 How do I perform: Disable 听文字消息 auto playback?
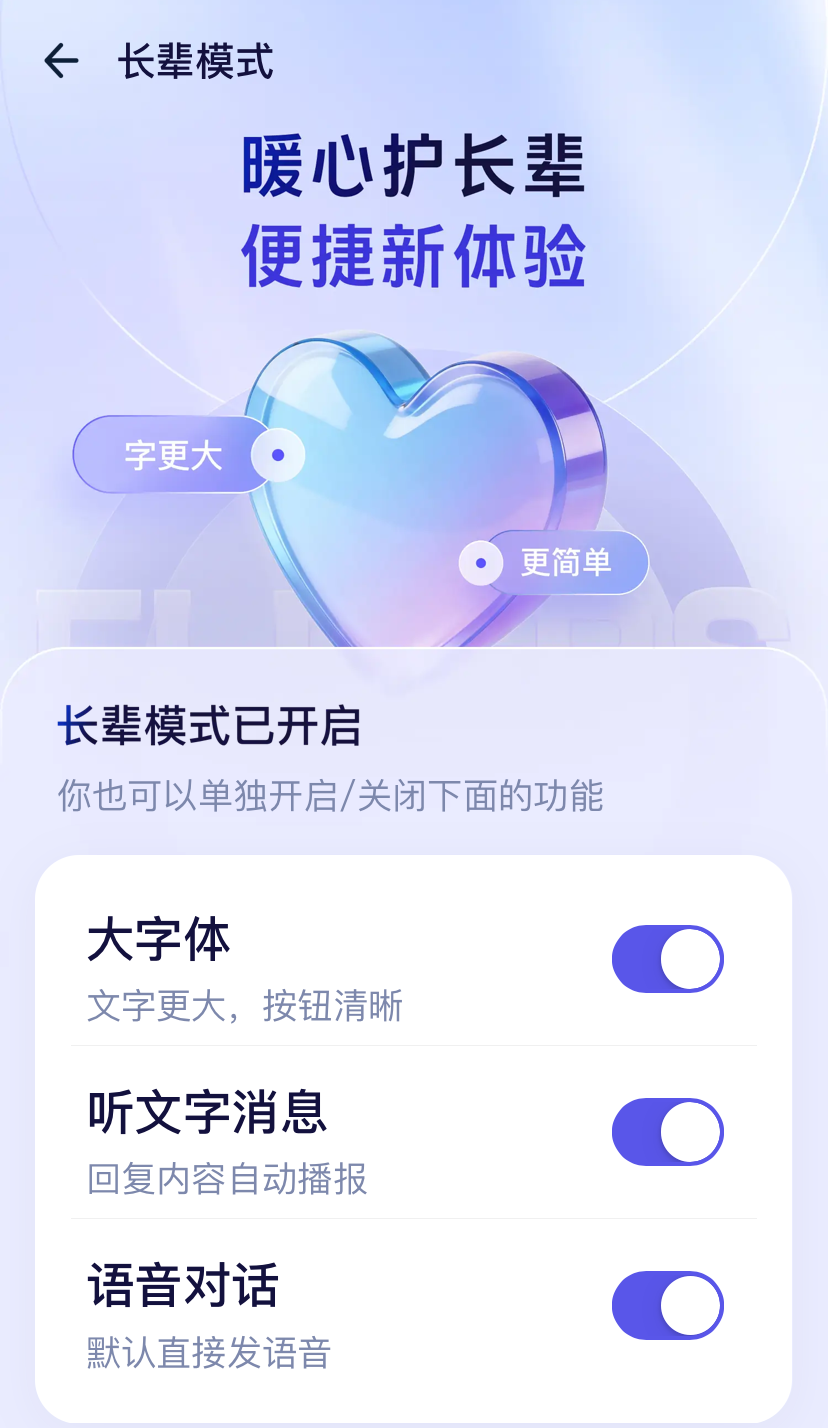point(667,1132)
